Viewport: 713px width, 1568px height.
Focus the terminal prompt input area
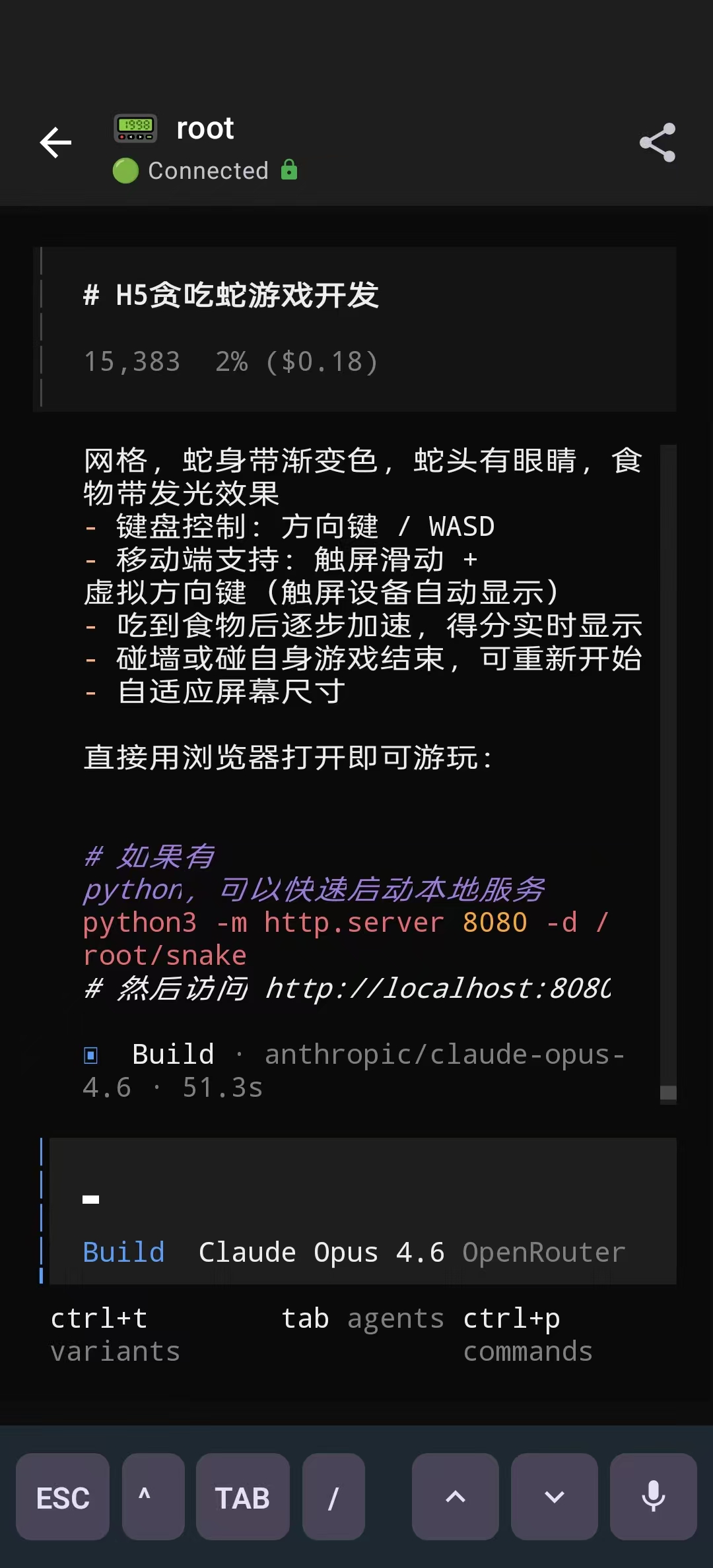coord(362,1198)
